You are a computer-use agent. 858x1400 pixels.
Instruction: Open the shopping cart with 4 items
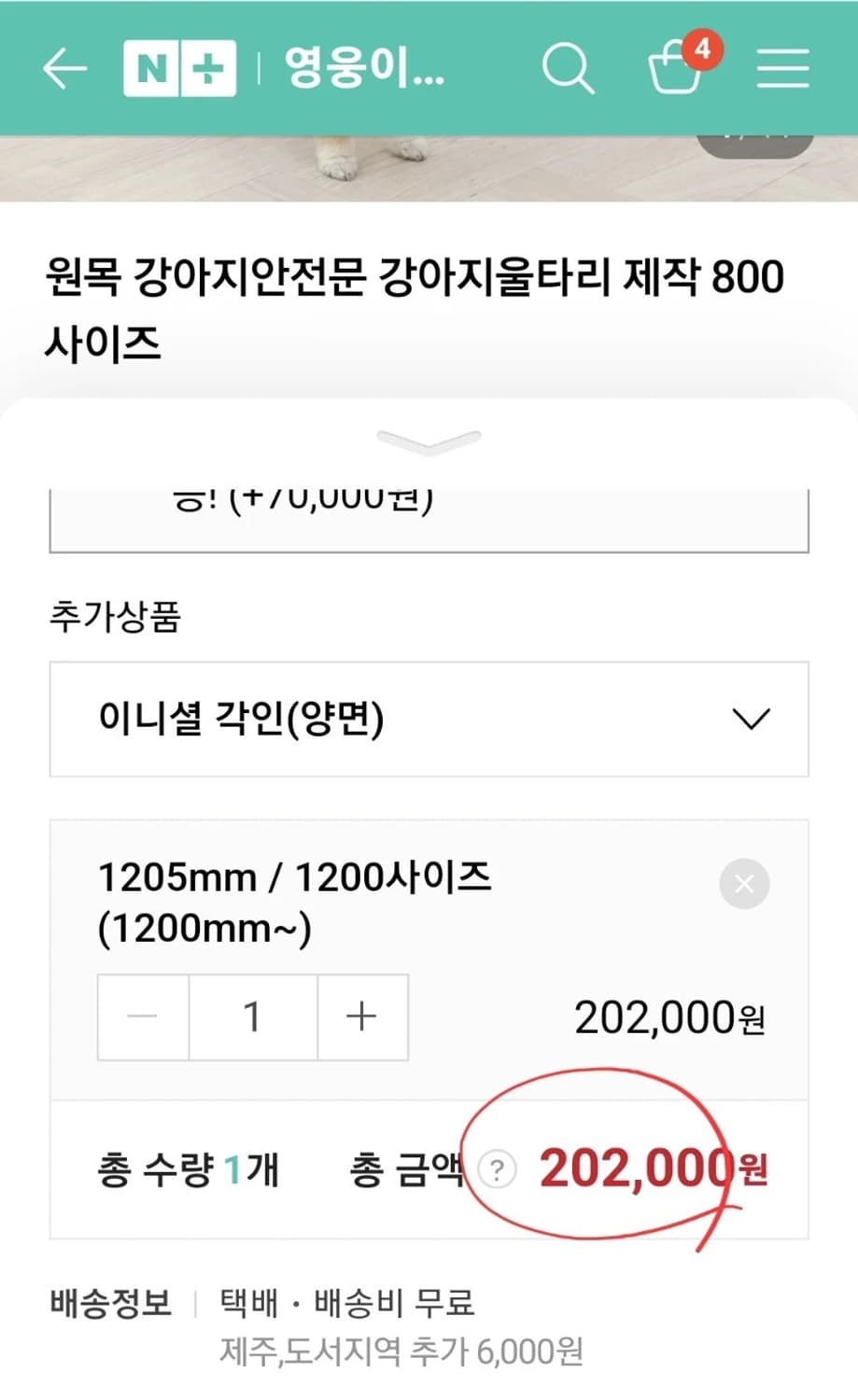[676, 70]
